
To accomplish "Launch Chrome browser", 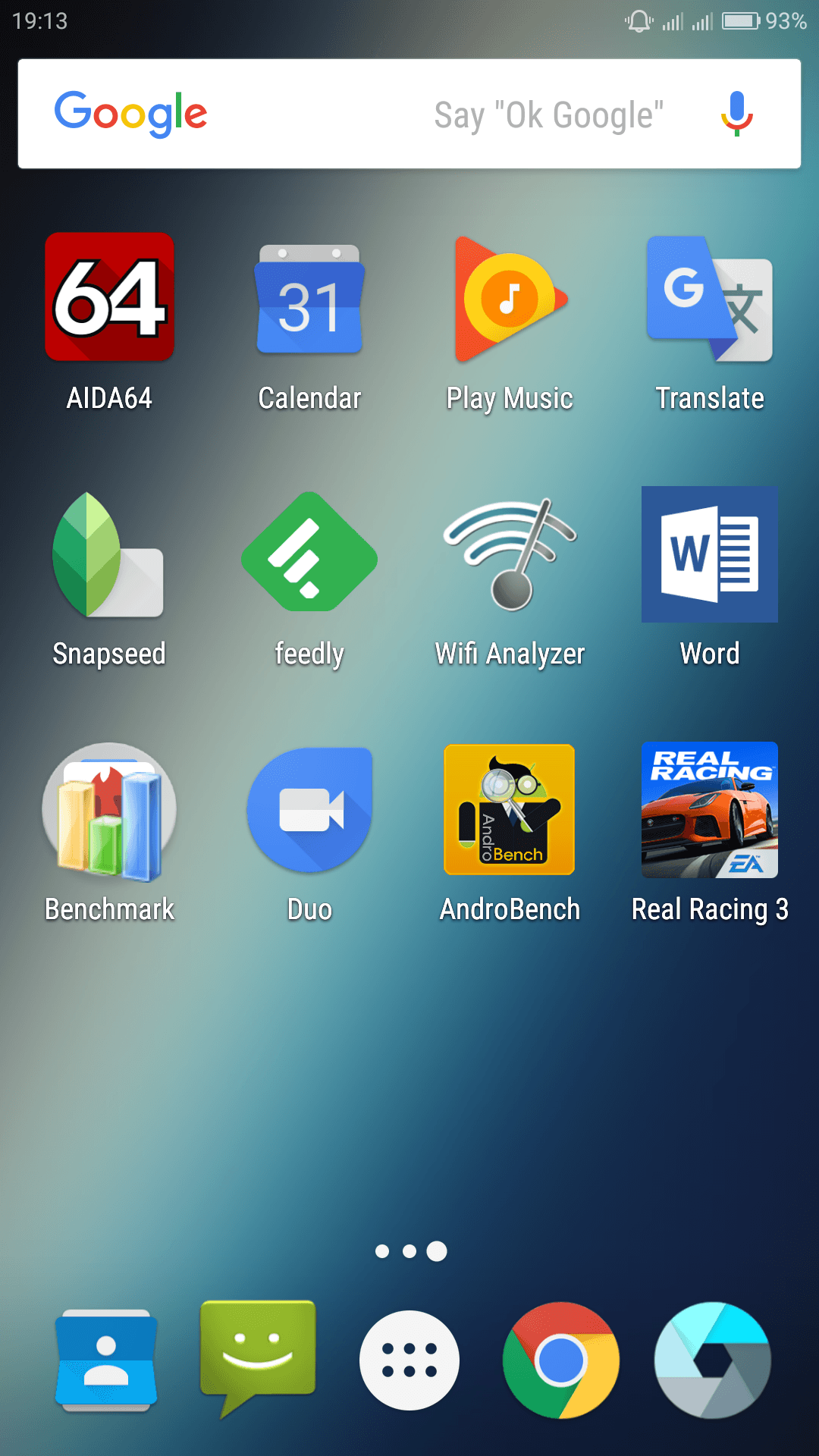I will (x=561, y=1360).
